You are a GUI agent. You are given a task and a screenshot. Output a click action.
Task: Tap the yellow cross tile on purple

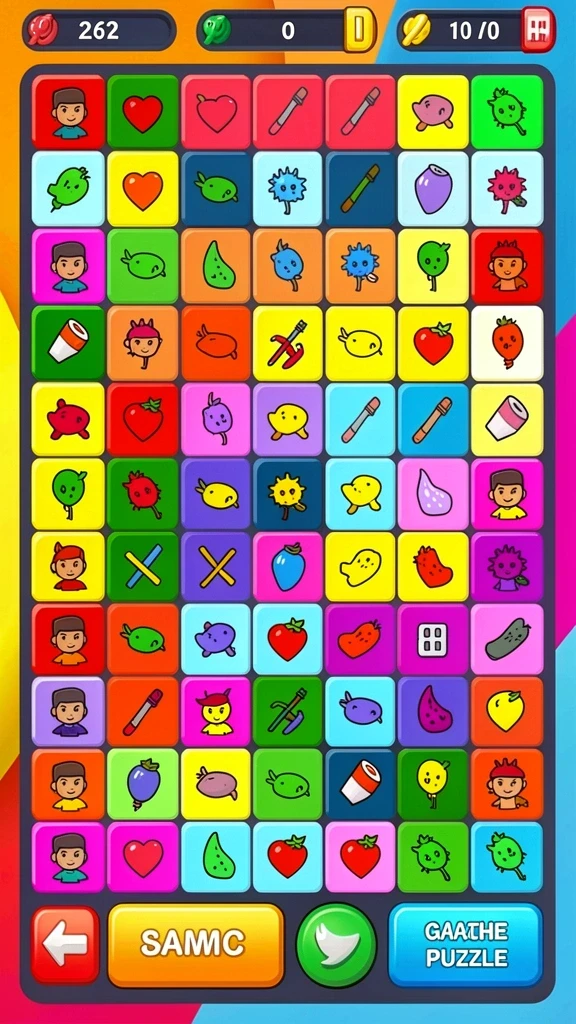point(216,566)
